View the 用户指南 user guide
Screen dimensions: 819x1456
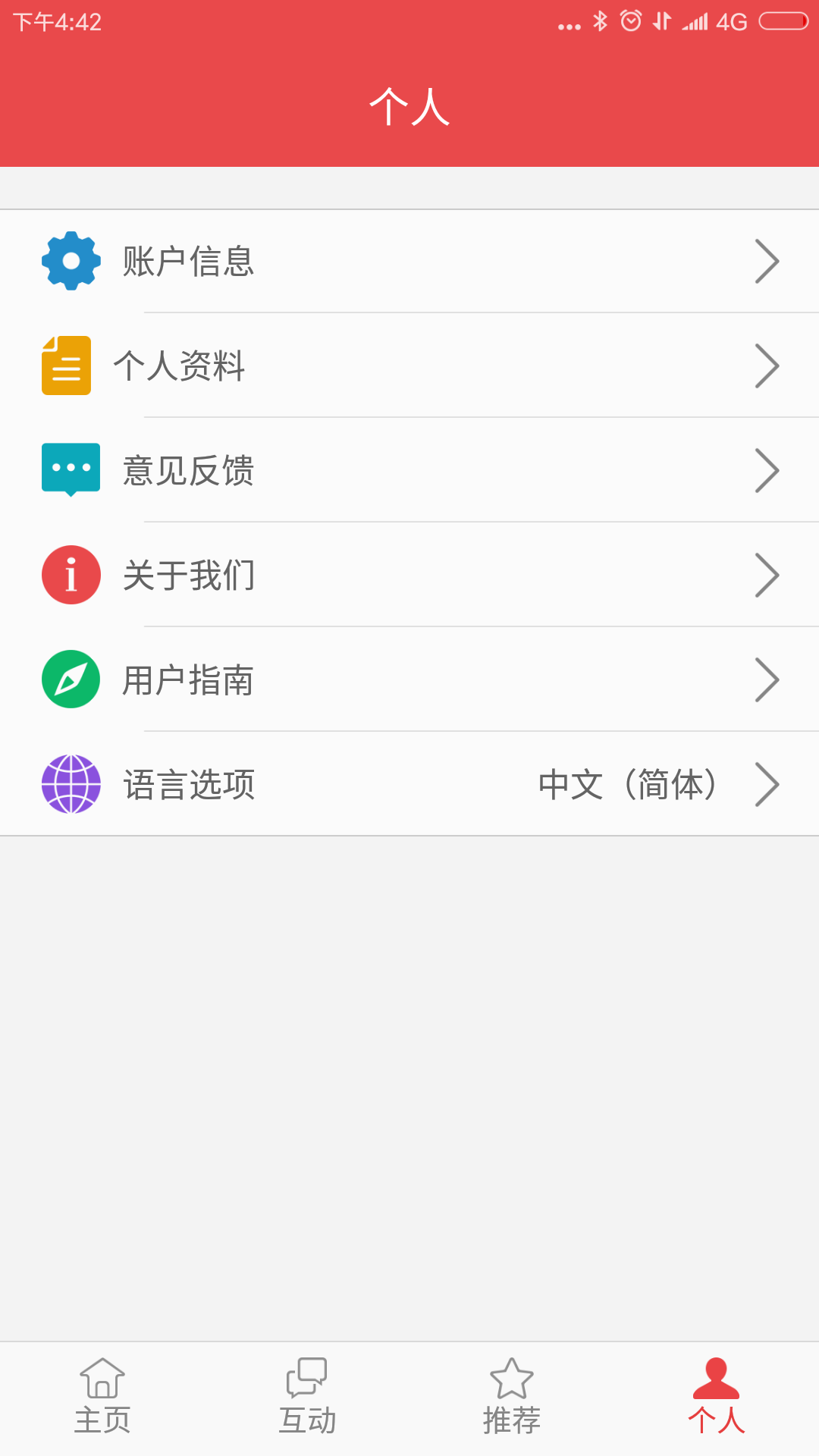[x=409, y=679]
